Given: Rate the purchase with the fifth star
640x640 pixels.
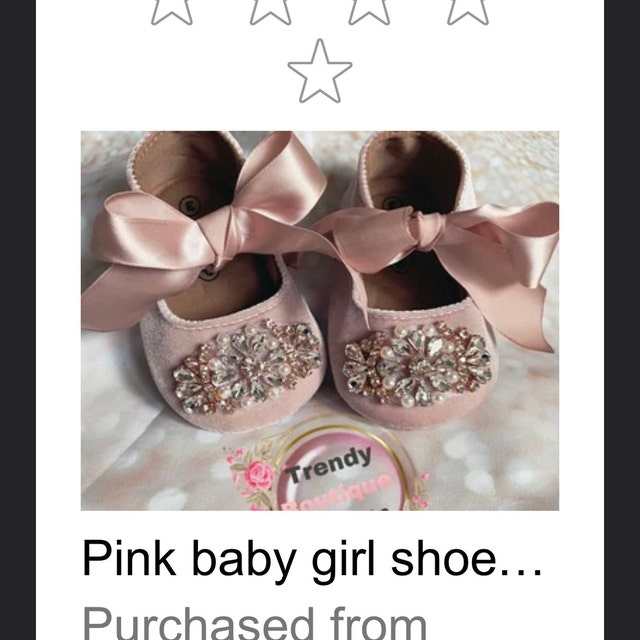Looking at the screenshot, I should coord(320,71).
